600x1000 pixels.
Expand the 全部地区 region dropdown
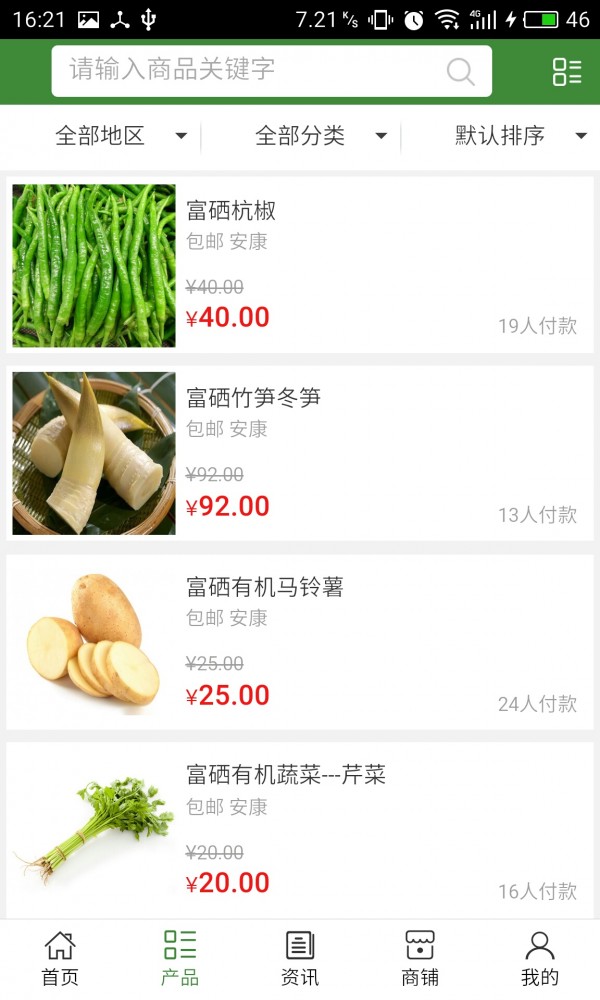(120, 136)
